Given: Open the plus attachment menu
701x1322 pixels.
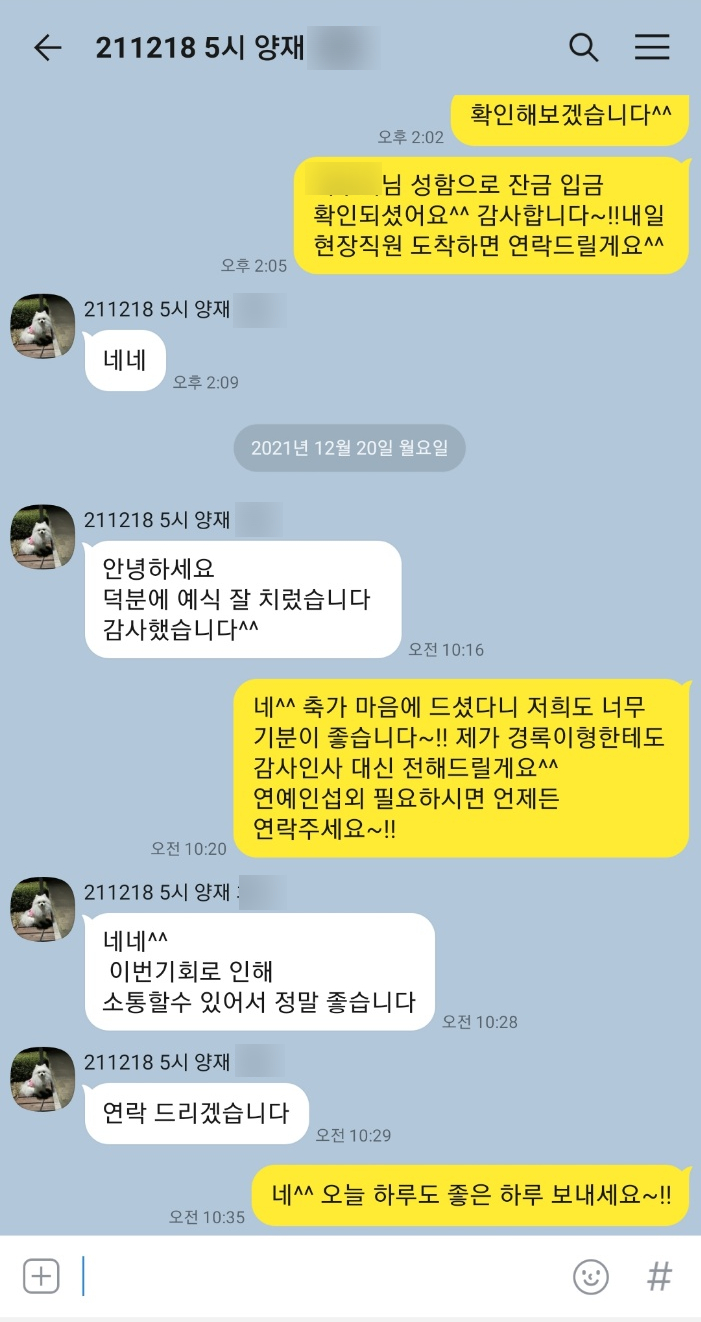Looking at the screenshot, I should (x=41, y=1276).
